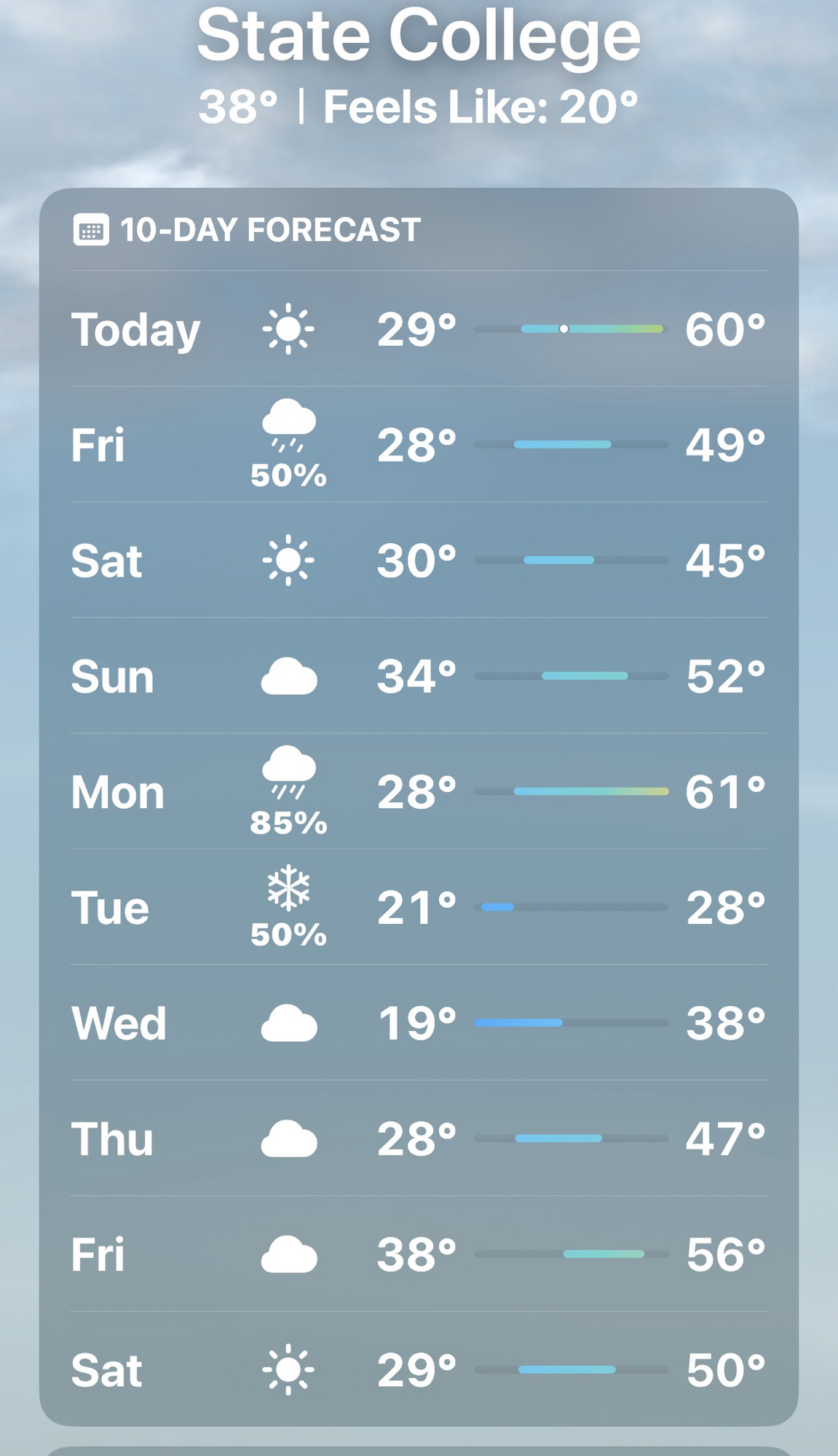838x1456 pixels.
Task: Open Sat forecast with 45° high
Action: coord(419,560)
